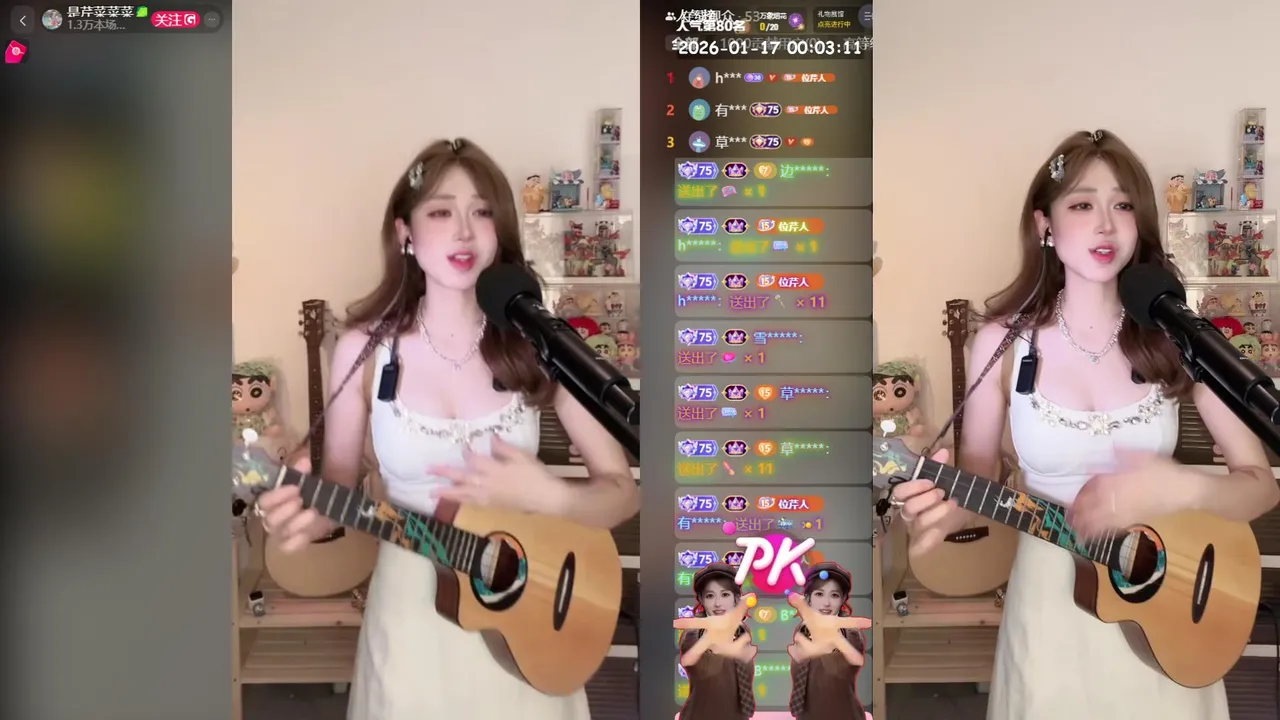Open the pink red-packet icon

pyautogui.click(x=14, y=53)
